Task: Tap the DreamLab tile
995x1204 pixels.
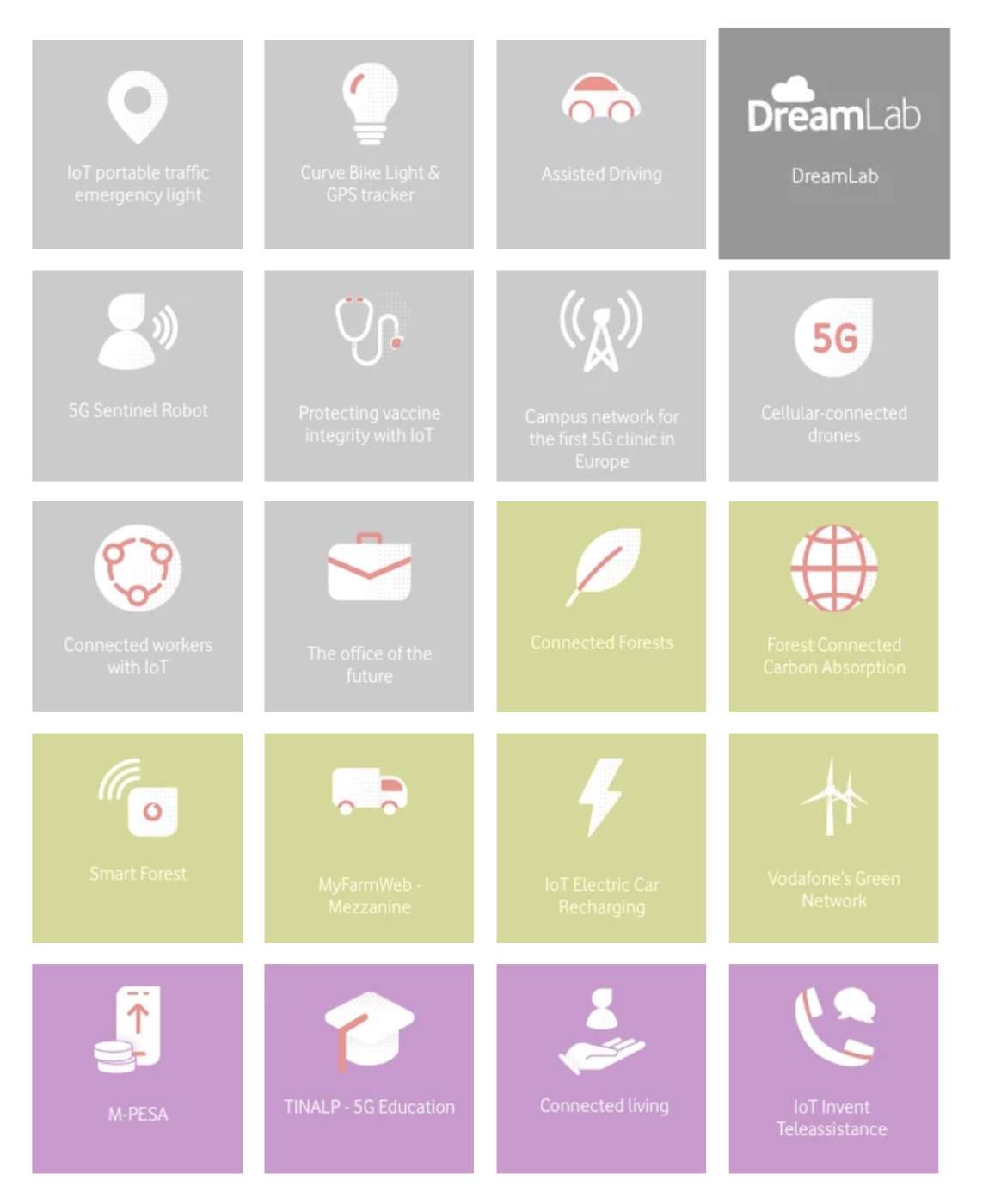Action: tap(834, 143)
